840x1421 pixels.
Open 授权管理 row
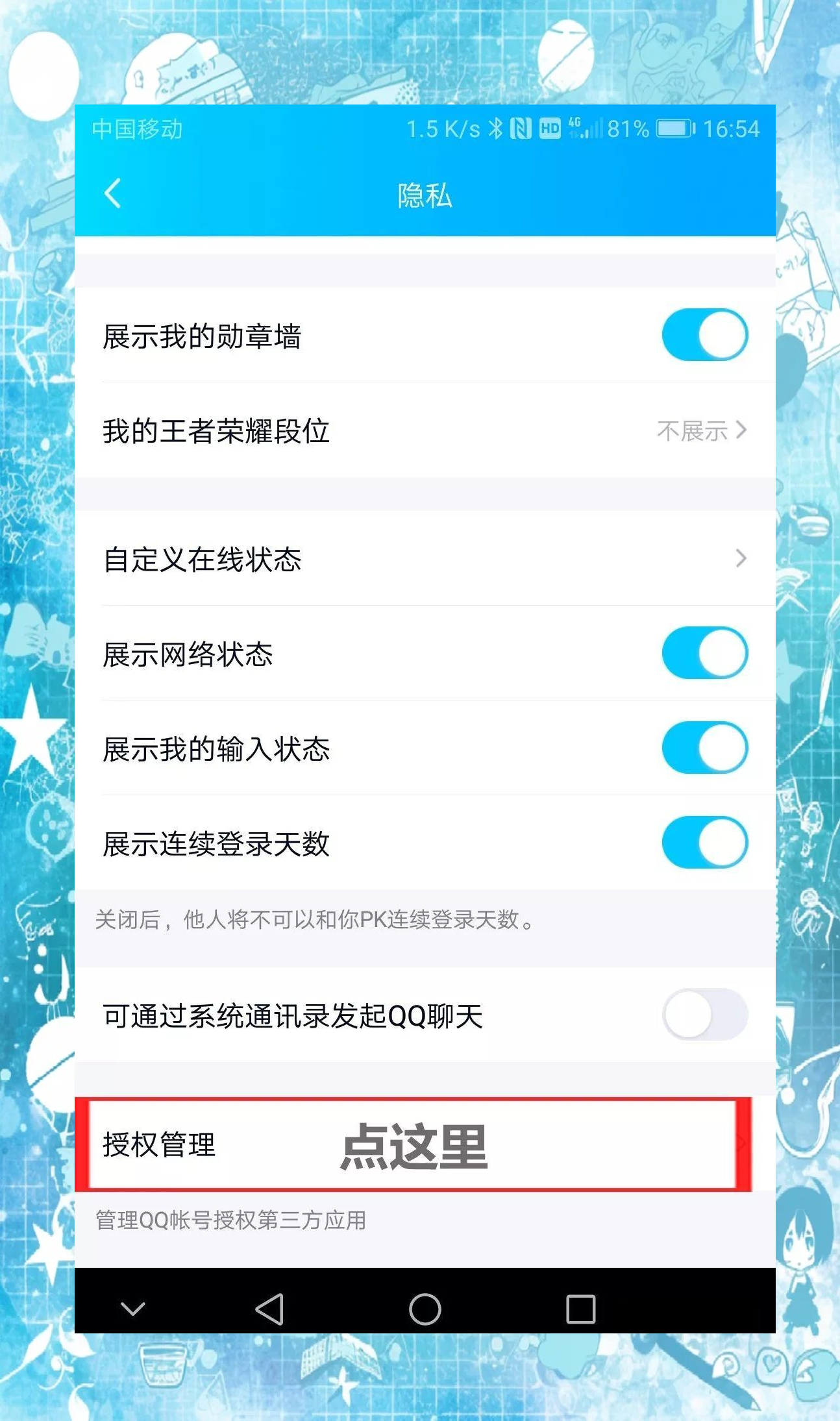pos(415,1144)
